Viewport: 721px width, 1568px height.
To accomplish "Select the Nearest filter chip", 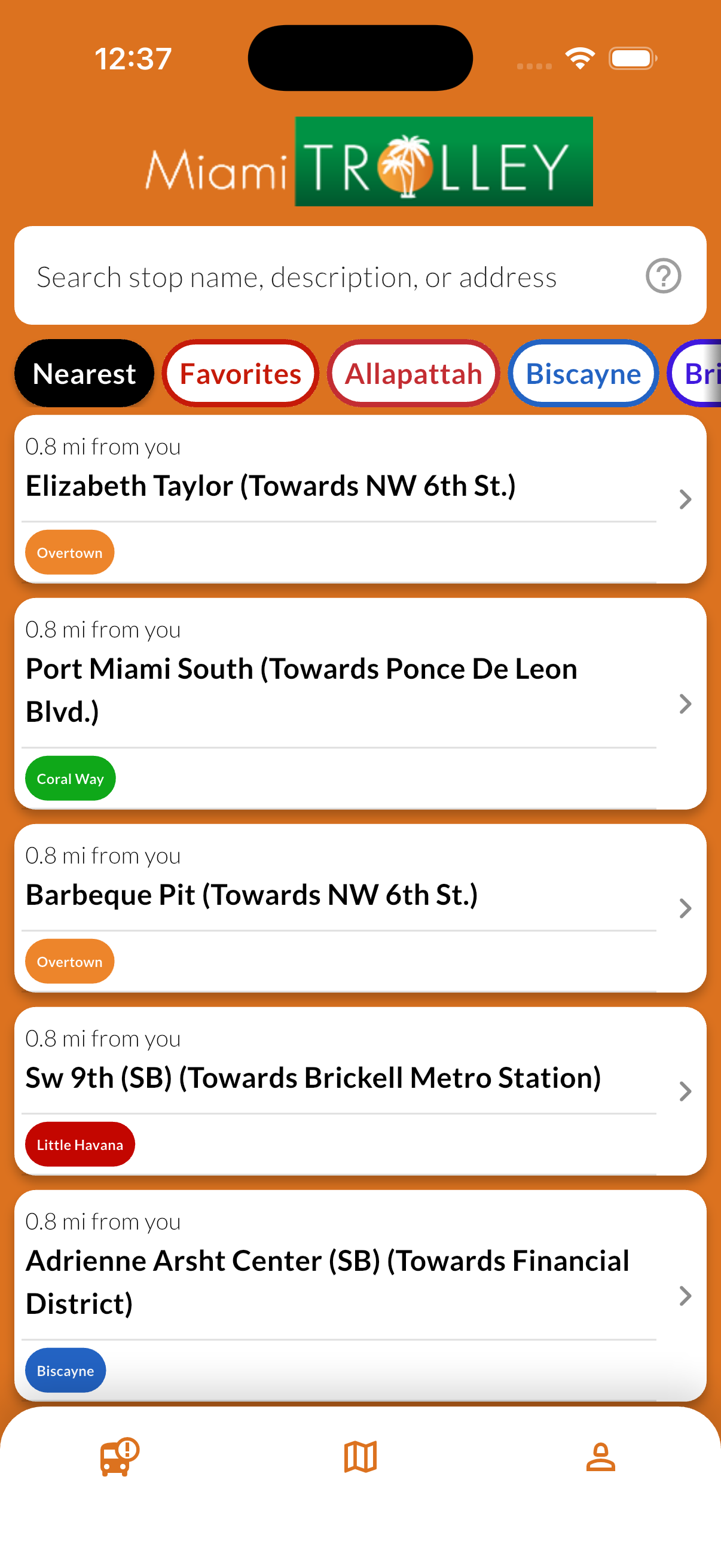I will pos(84,373).
